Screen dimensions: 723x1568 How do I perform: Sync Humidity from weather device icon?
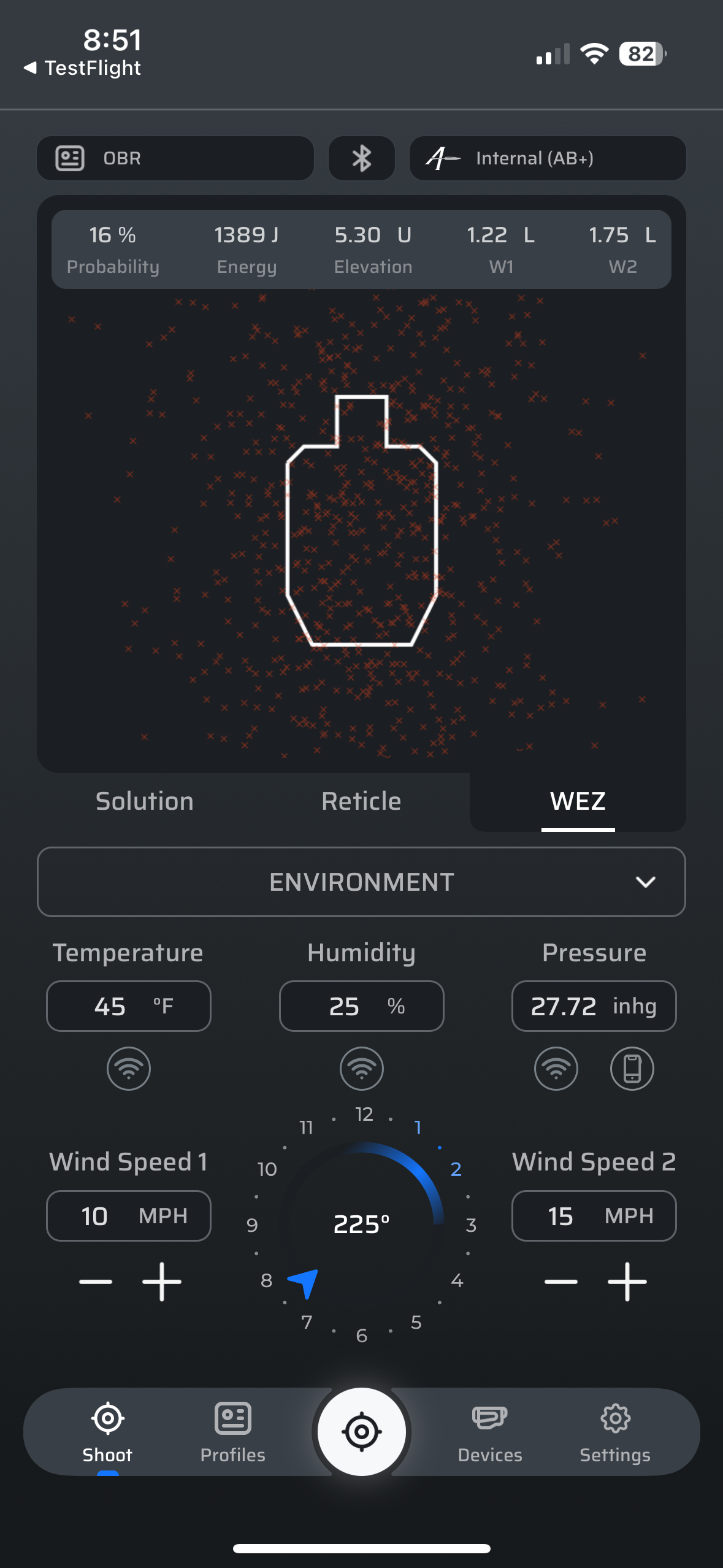361,1069
